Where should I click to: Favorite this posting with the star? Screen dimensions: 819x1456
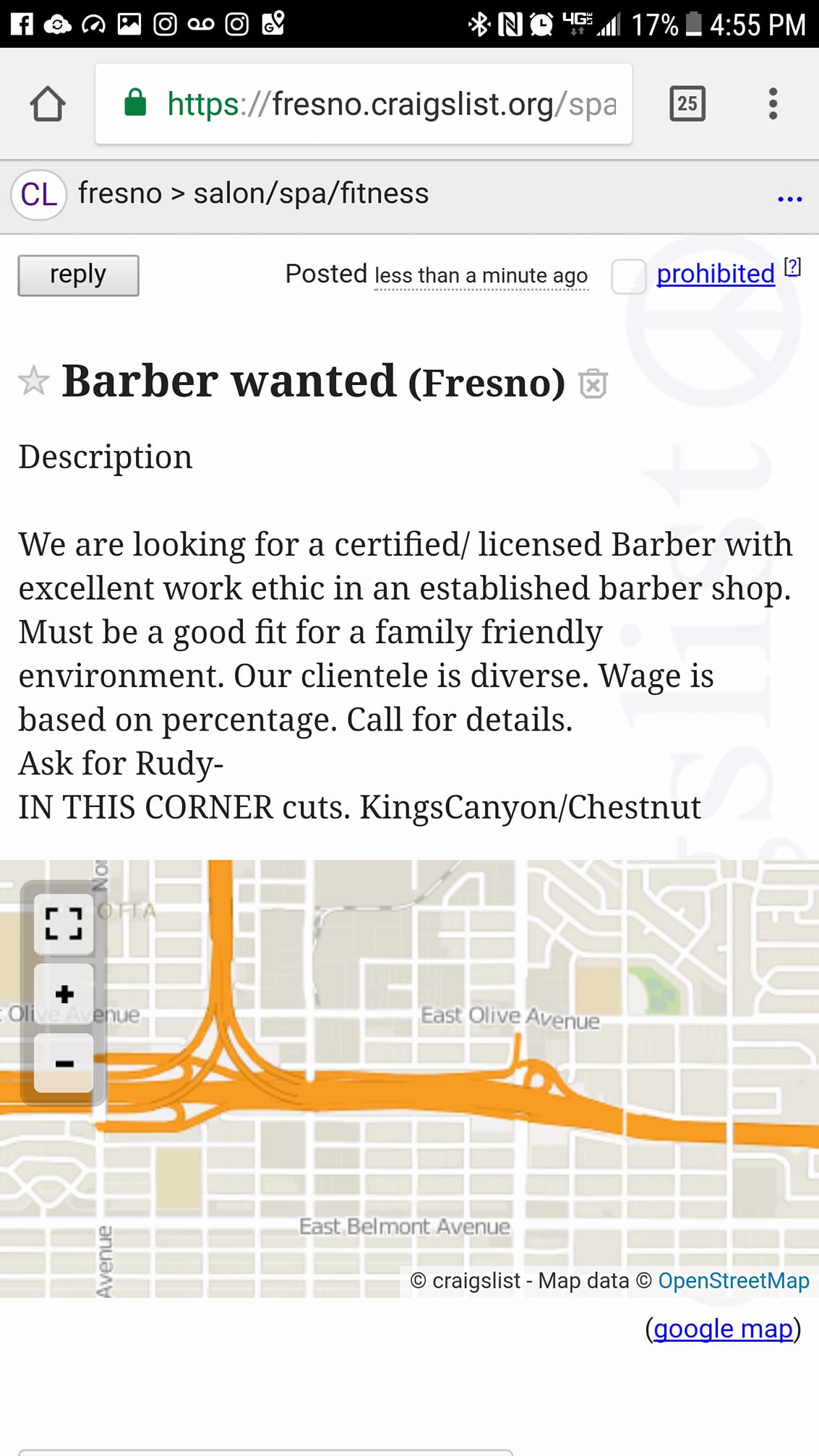(x=33, y=381)
